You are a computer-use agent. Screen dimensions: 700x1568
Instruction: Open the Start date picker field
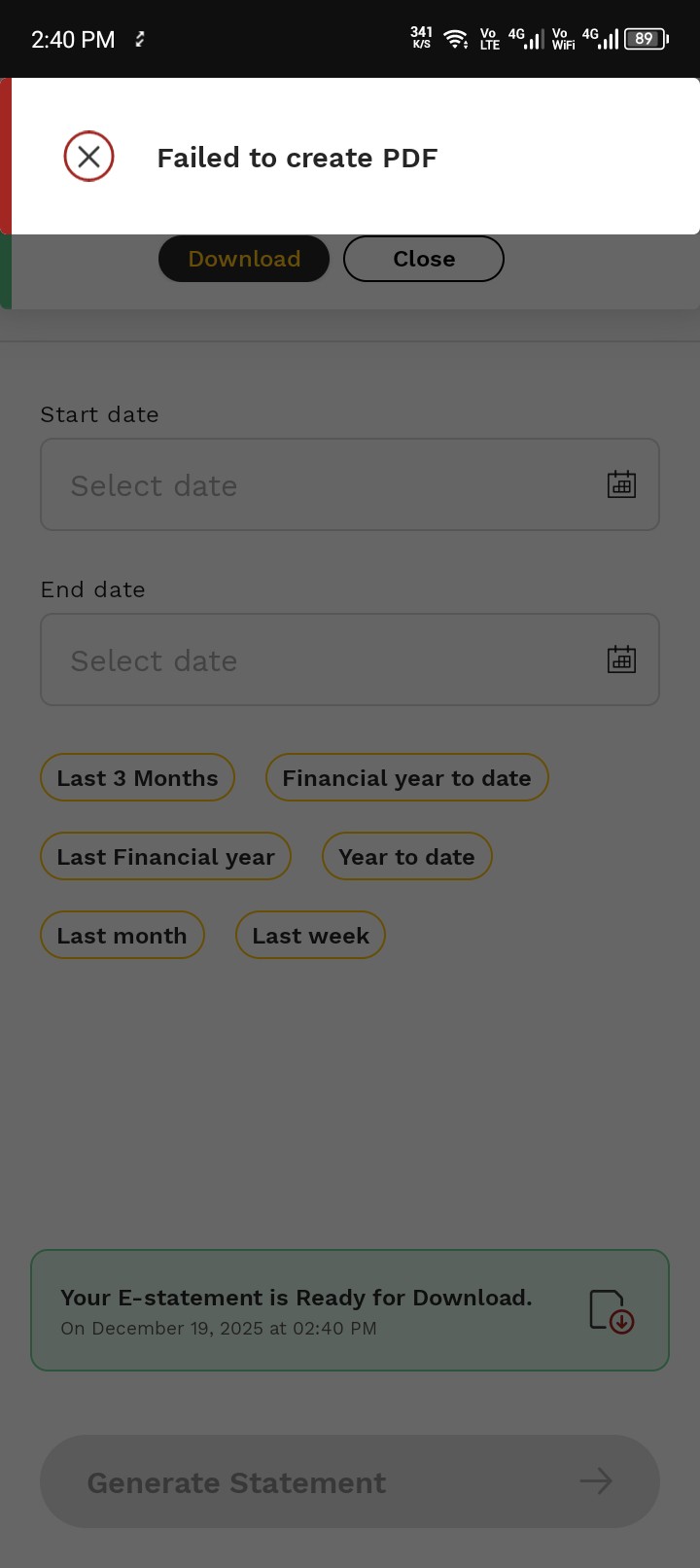point(350,484)
